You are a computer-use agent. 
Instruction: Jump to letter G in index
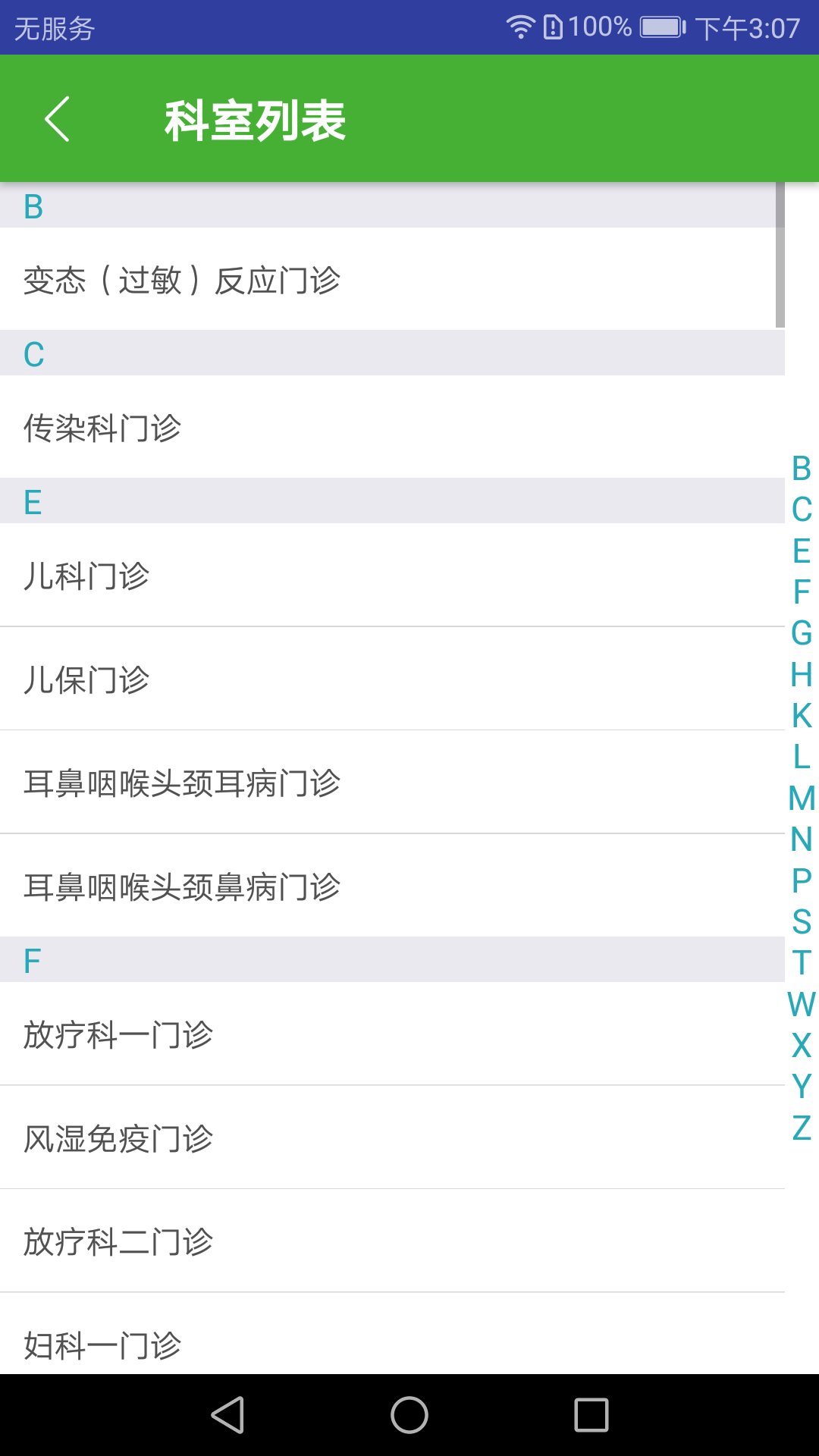802,633
